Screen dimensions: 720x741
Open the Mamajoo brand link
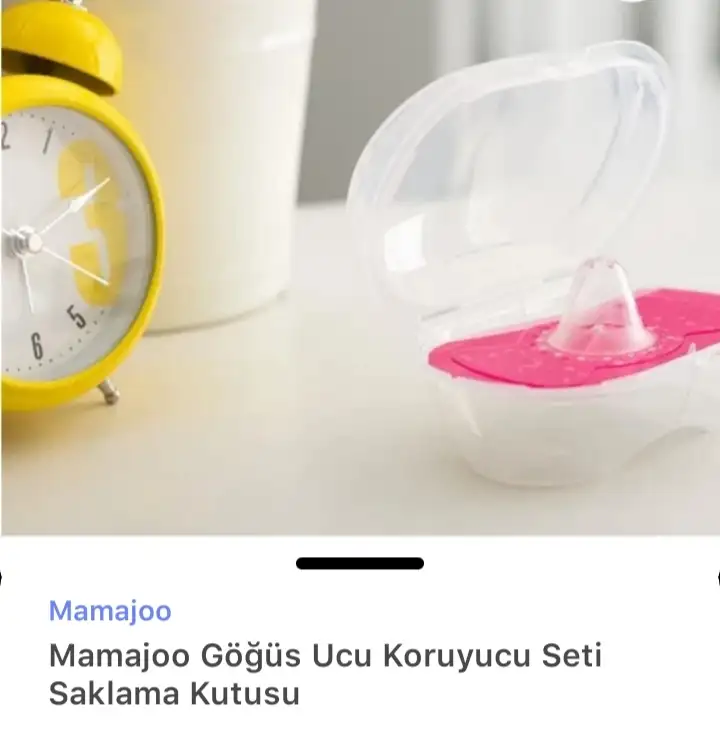pos(110,611)
